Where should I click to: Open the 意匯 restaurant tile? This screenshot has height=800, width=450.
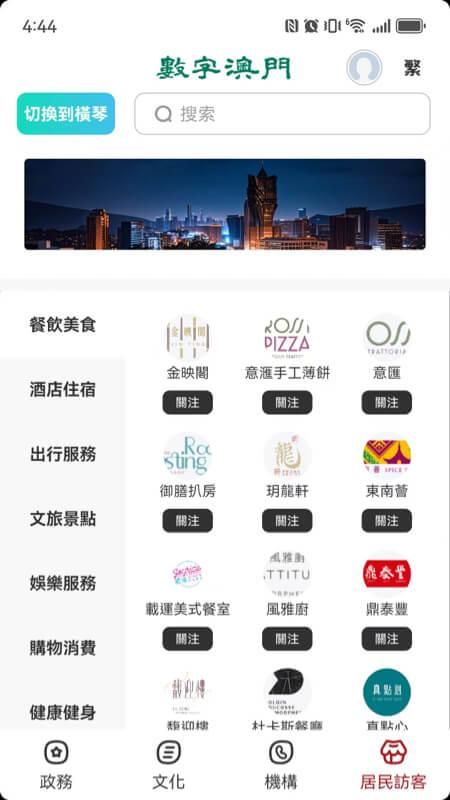tap(387, 349)
